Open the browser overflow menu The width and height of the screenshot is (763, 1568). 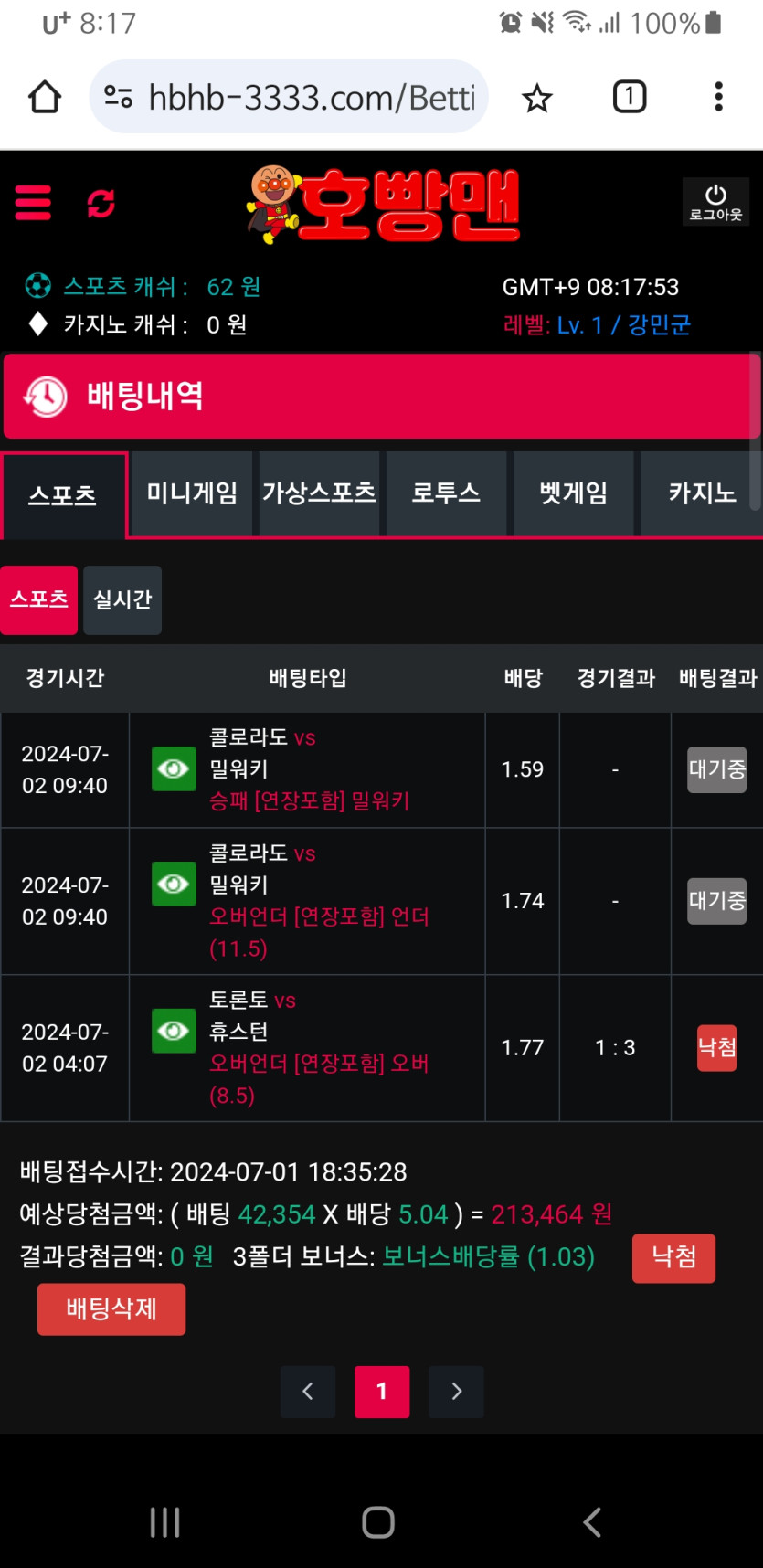point(718,97)
